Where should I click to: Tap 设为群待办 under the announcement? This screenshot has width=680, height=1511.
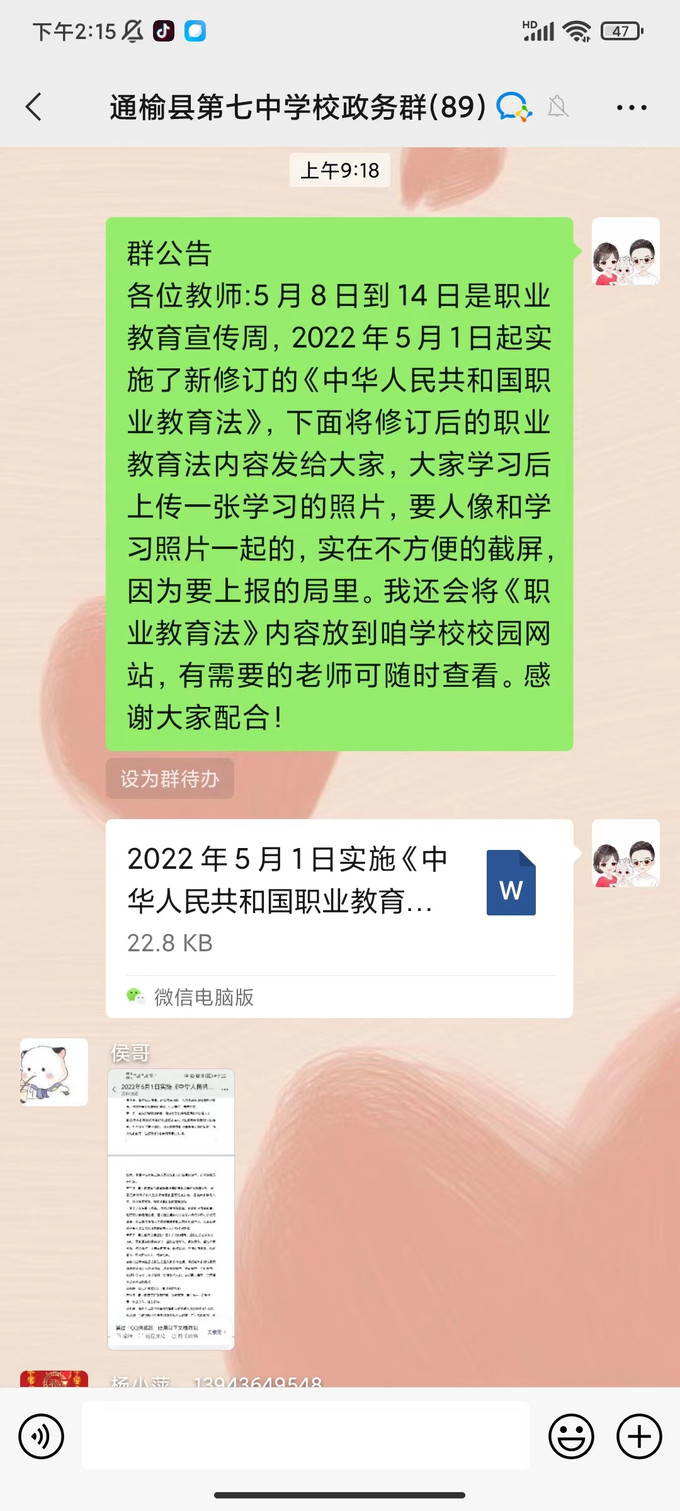click(170, 779)
